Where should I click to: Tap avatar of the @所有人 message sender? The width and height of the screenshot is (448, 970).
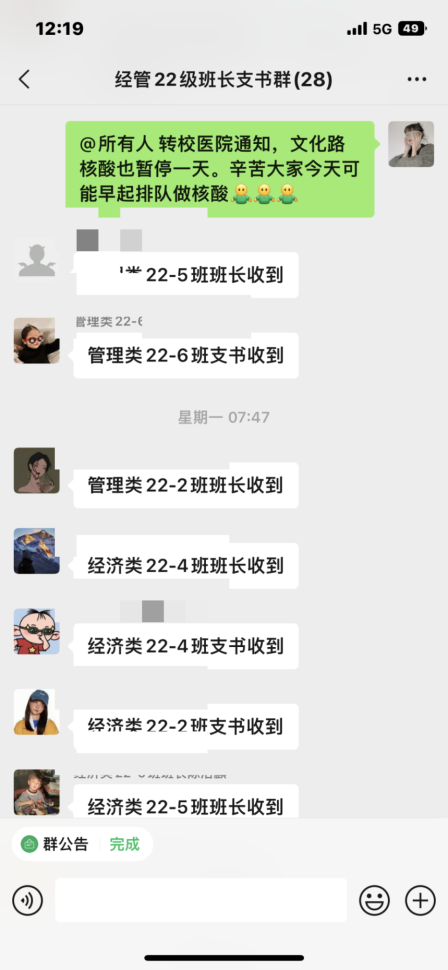[x=411, y=144]
